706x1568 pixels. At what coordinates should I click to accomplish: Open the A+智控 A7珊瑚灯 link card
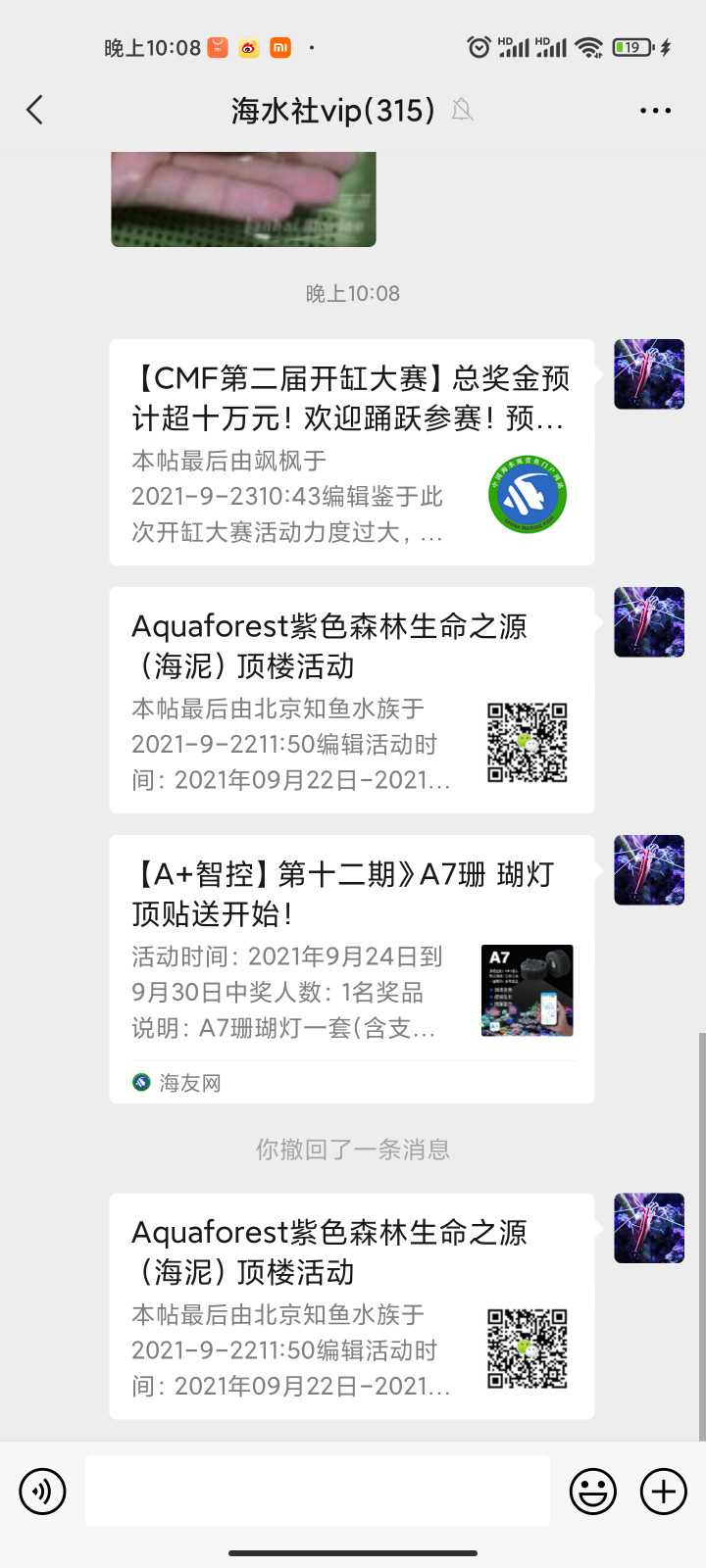pos(351,968)
